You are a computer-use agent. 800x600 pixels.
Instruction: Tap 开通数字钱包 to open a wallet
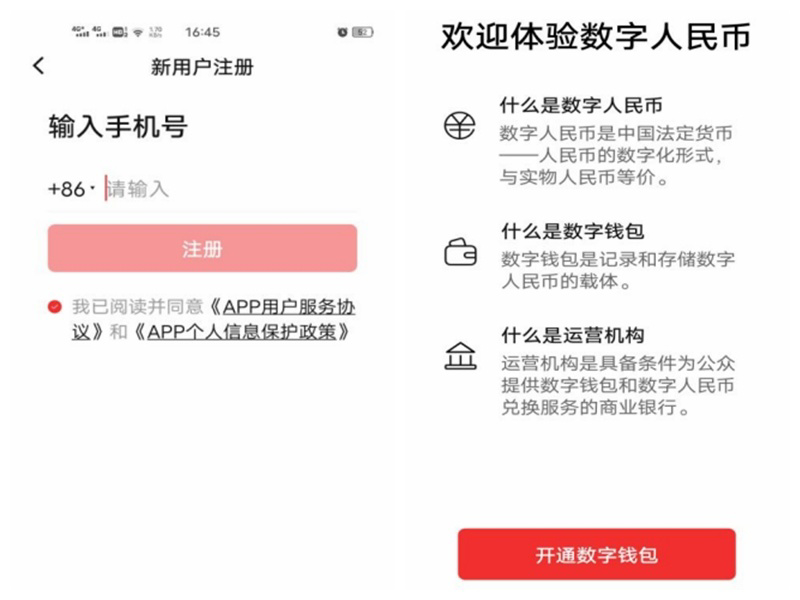[596, 554]
